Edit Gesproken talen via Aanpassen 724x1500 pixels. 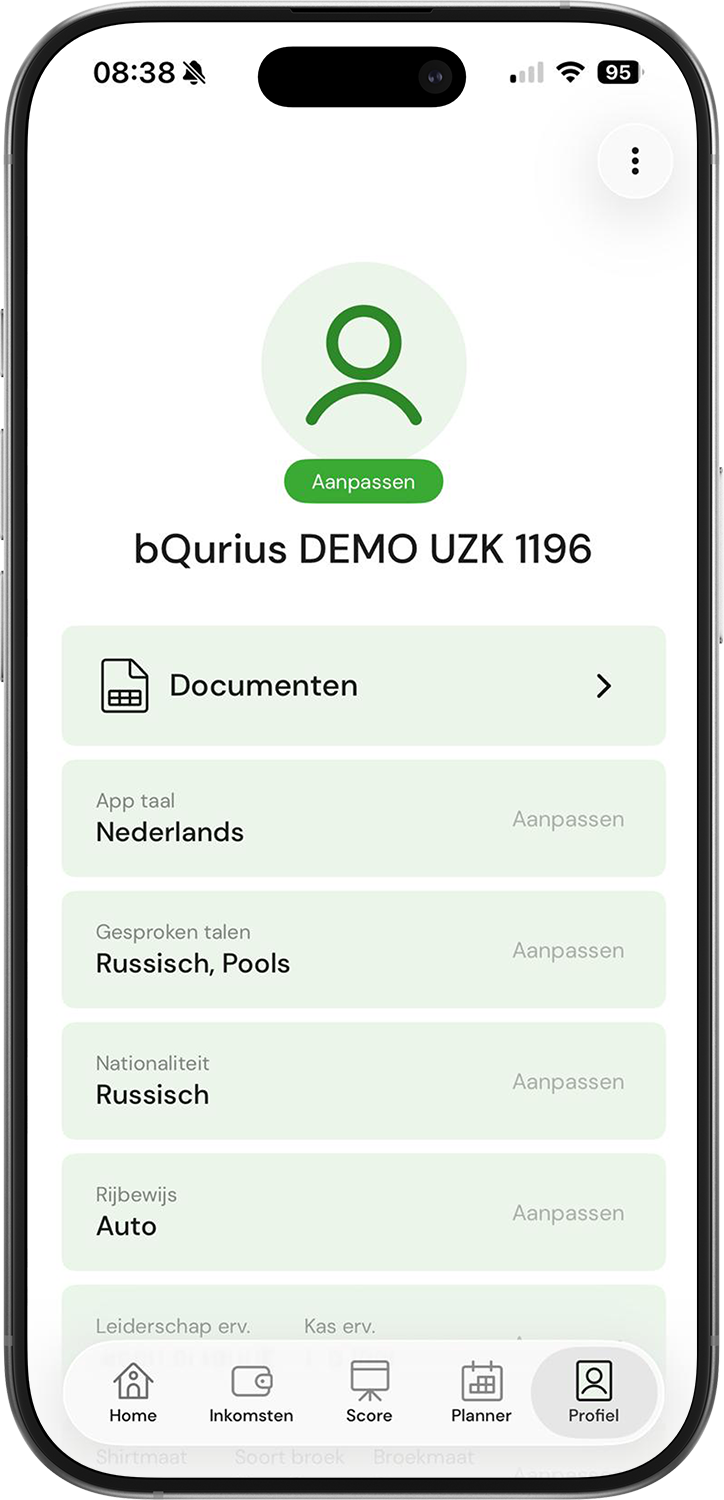click(x=568, y=950)
